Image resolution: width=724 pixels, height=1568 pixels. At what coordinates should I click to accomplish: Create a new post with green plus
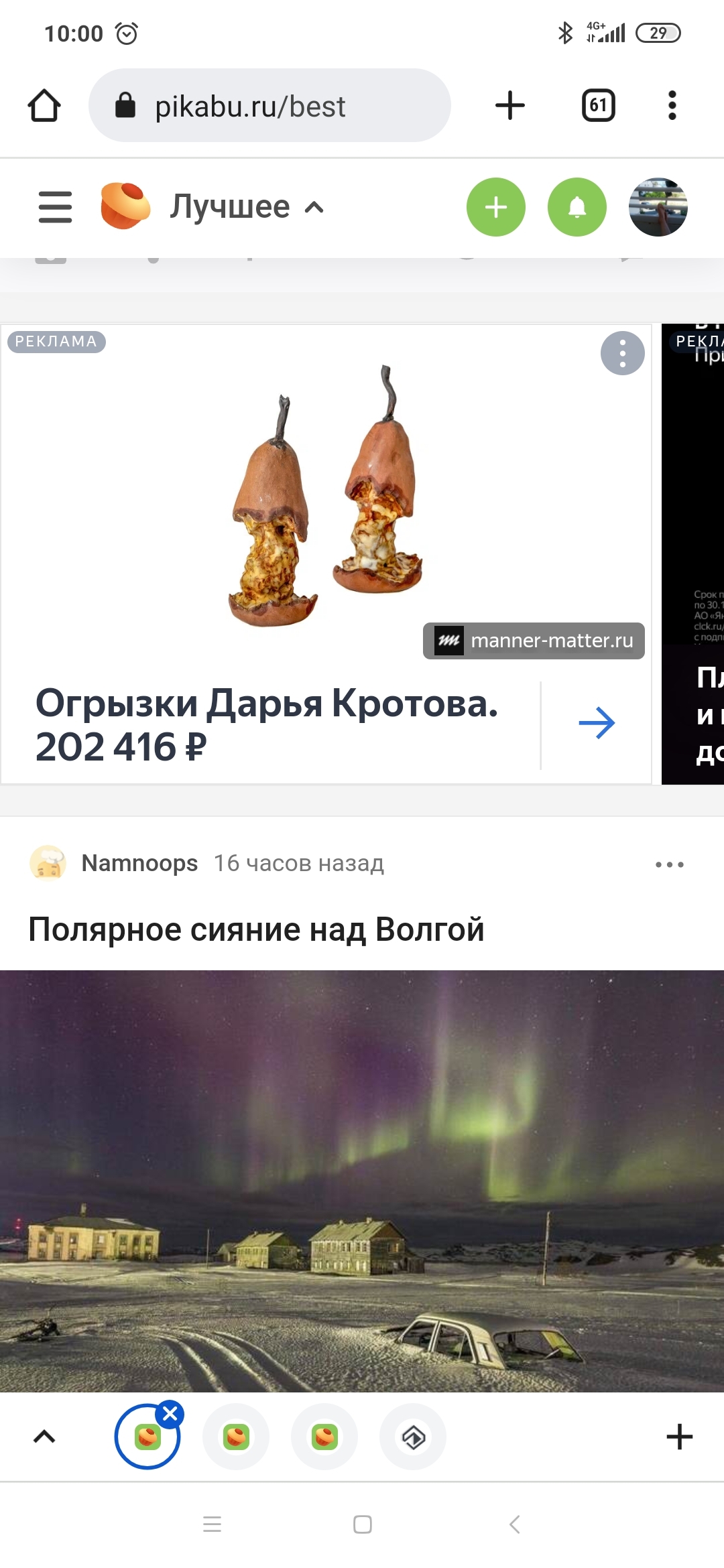(496, 207)
